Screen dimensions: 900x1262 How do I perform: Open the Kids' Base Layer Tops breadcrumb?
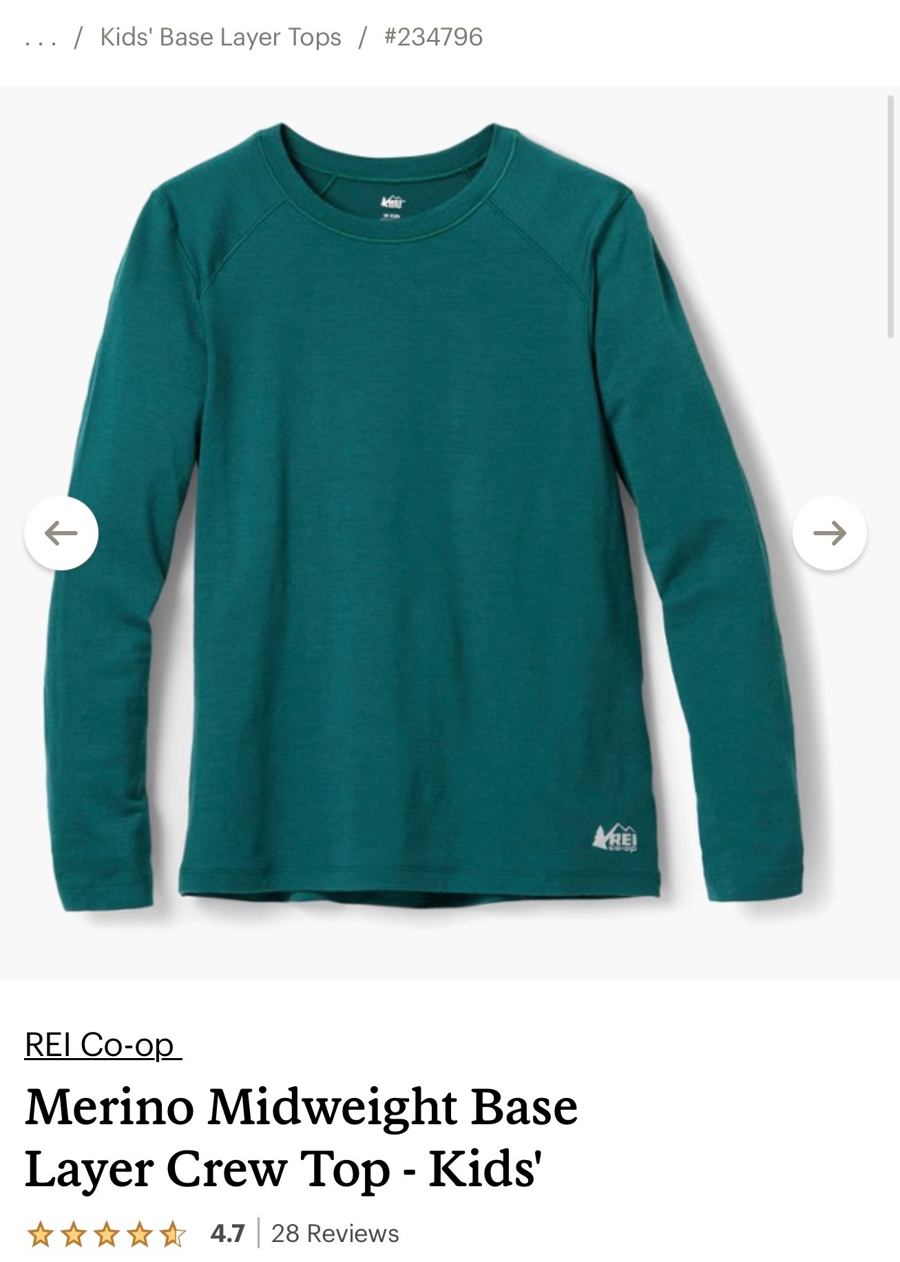pos(220,38)
